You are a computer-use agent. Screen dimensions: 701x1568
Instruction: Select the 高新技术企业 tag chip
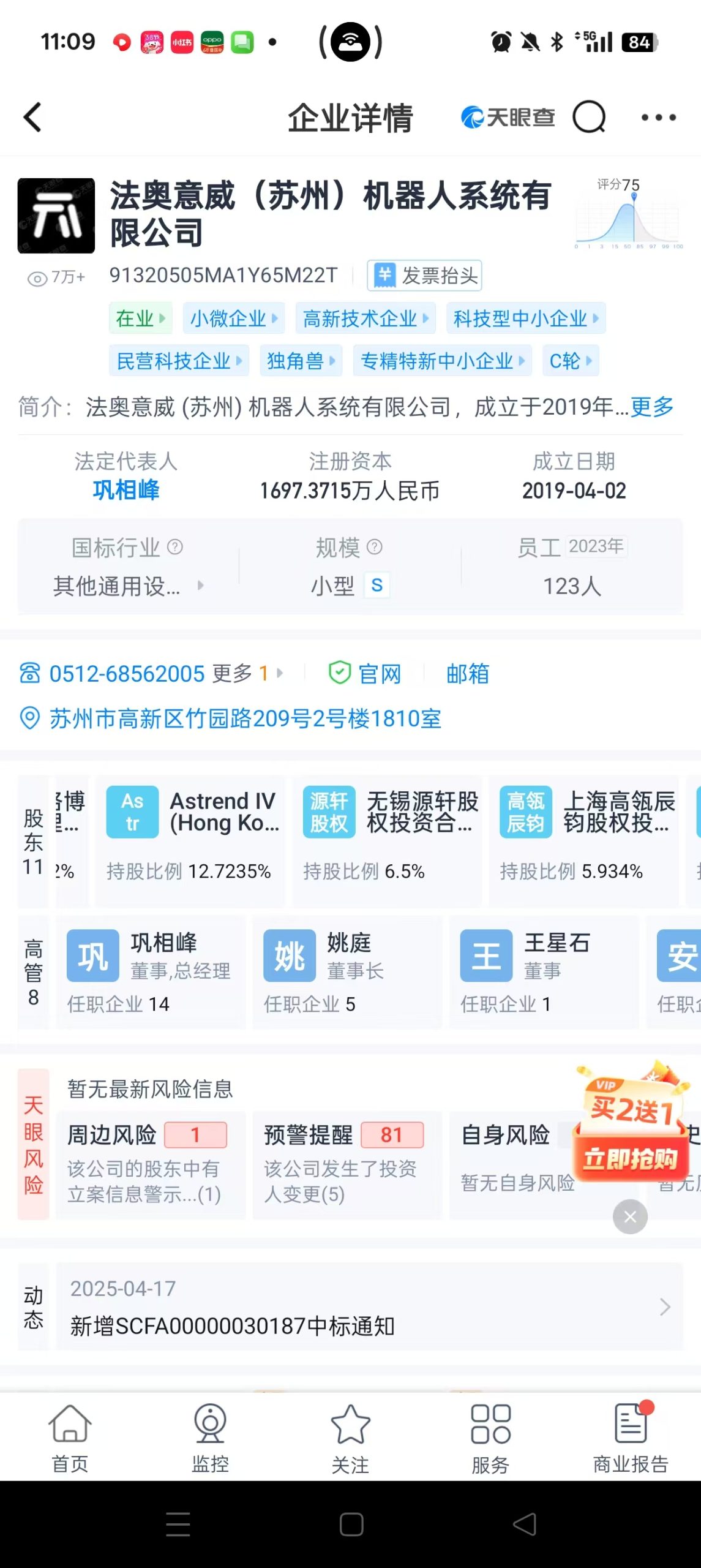[x=365, y=318]
